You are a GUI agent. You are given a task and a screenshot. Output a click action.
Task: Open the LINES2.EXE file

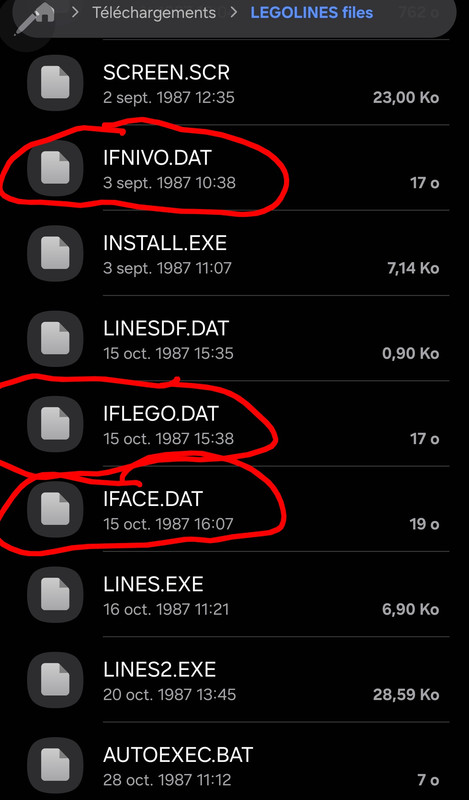point(235,679)
